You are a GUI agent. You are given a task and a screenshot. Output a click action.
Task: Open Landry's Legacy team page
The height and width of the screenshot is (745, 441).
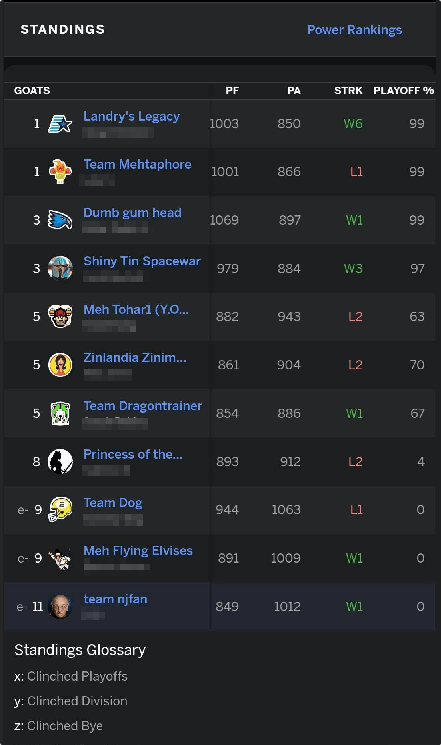tap(132, 116)
